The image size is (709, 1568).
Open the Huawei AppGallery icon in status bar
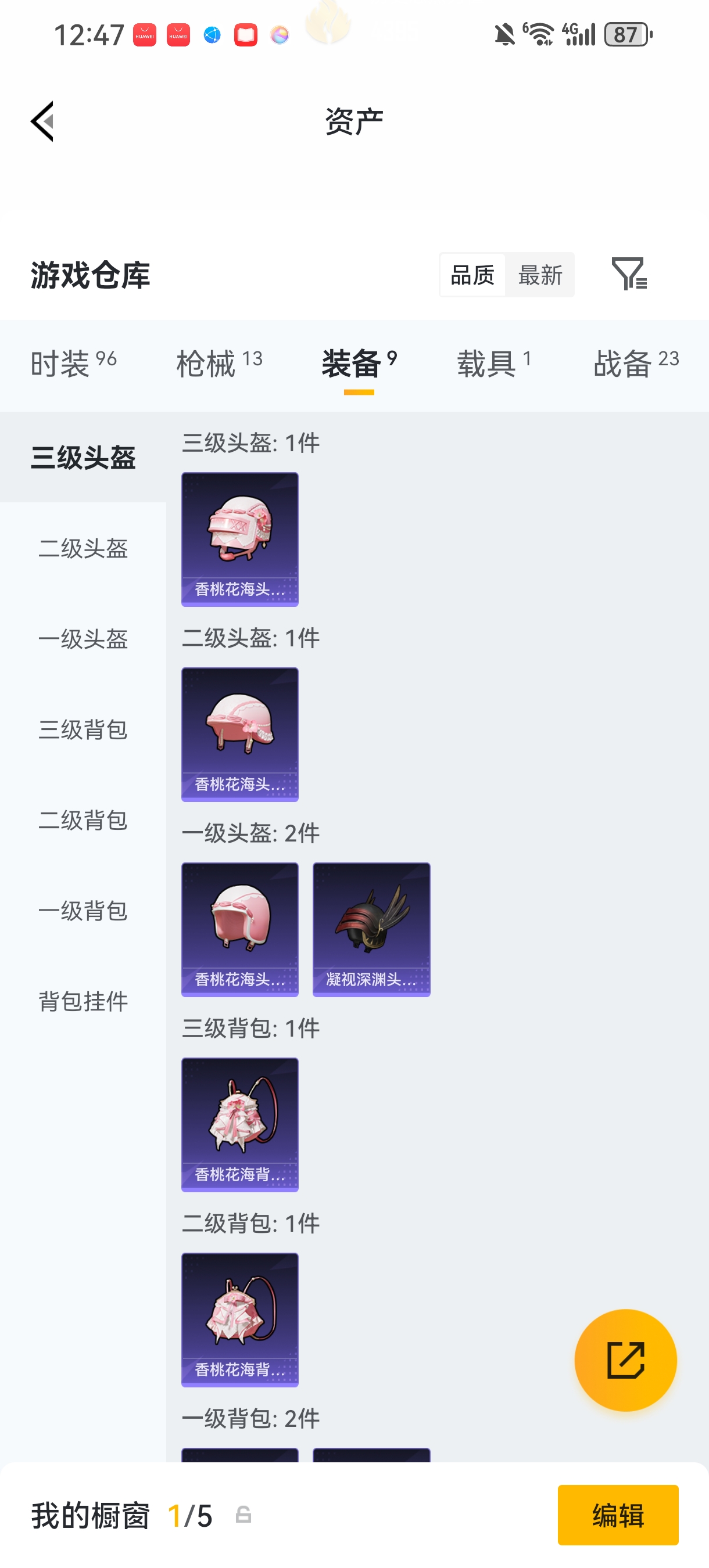(x=144, y=35)
